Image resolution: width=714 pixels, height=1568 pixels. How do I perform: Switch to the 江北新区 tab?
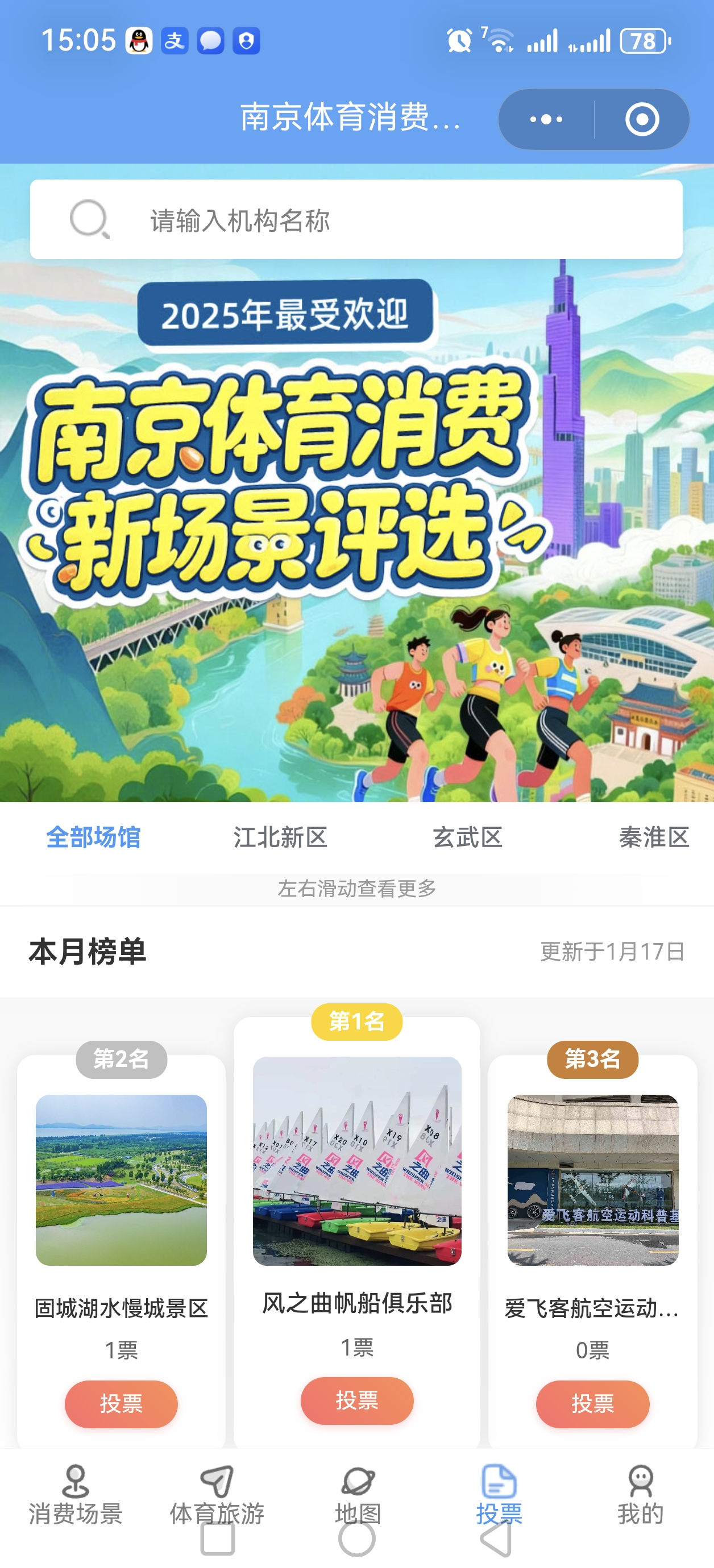tap(280, 837)
